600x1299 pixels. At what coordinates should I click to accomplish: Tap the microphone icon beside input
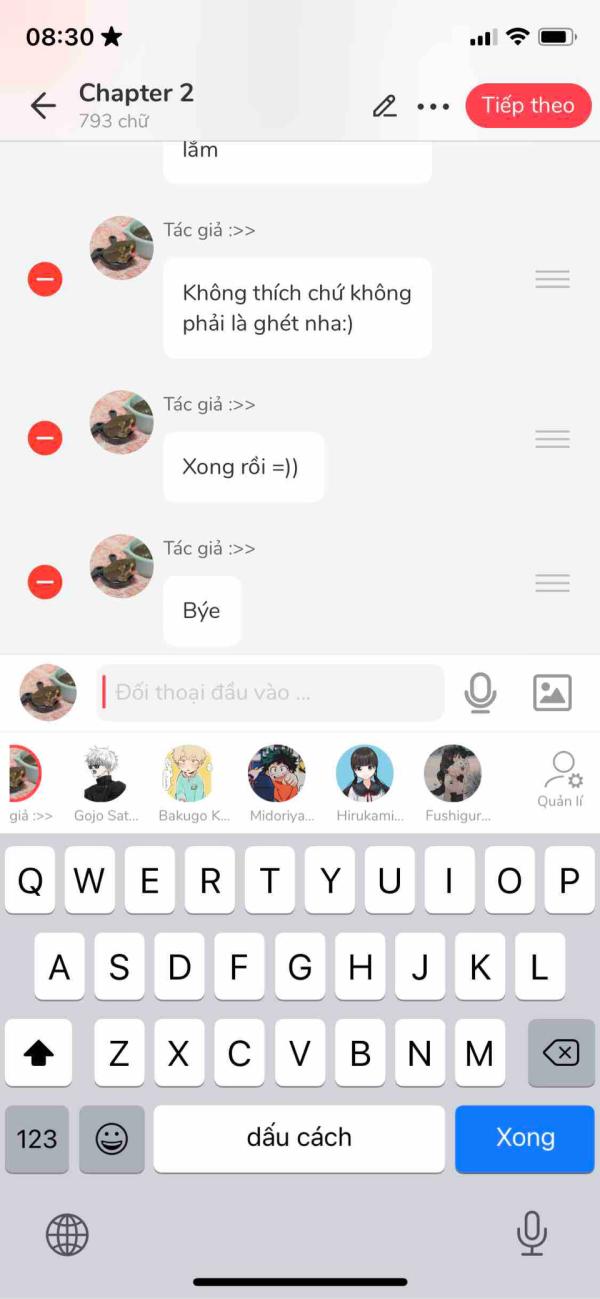click(x=481, y=692)
